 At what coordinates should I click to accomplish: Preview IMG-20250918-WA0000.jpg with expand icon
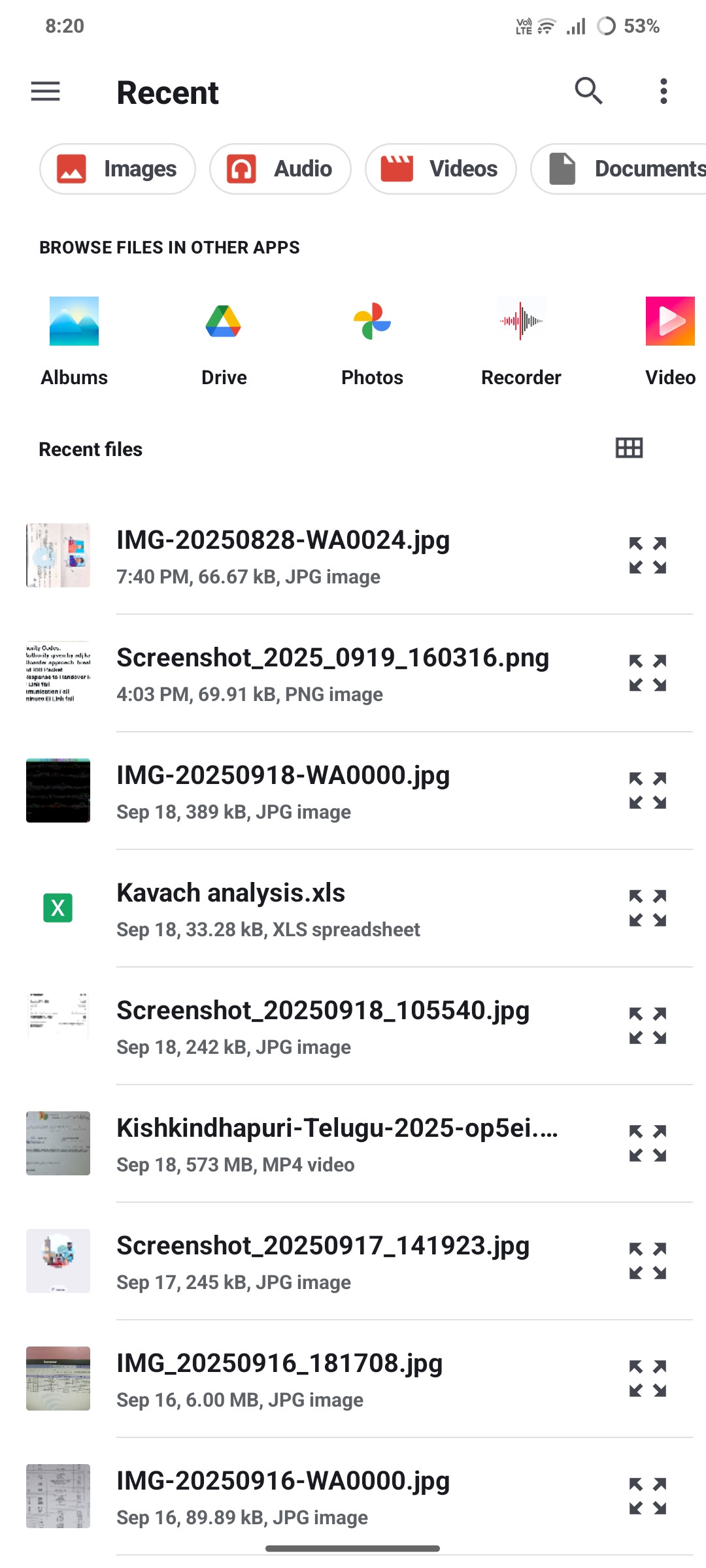coord(647,791)
